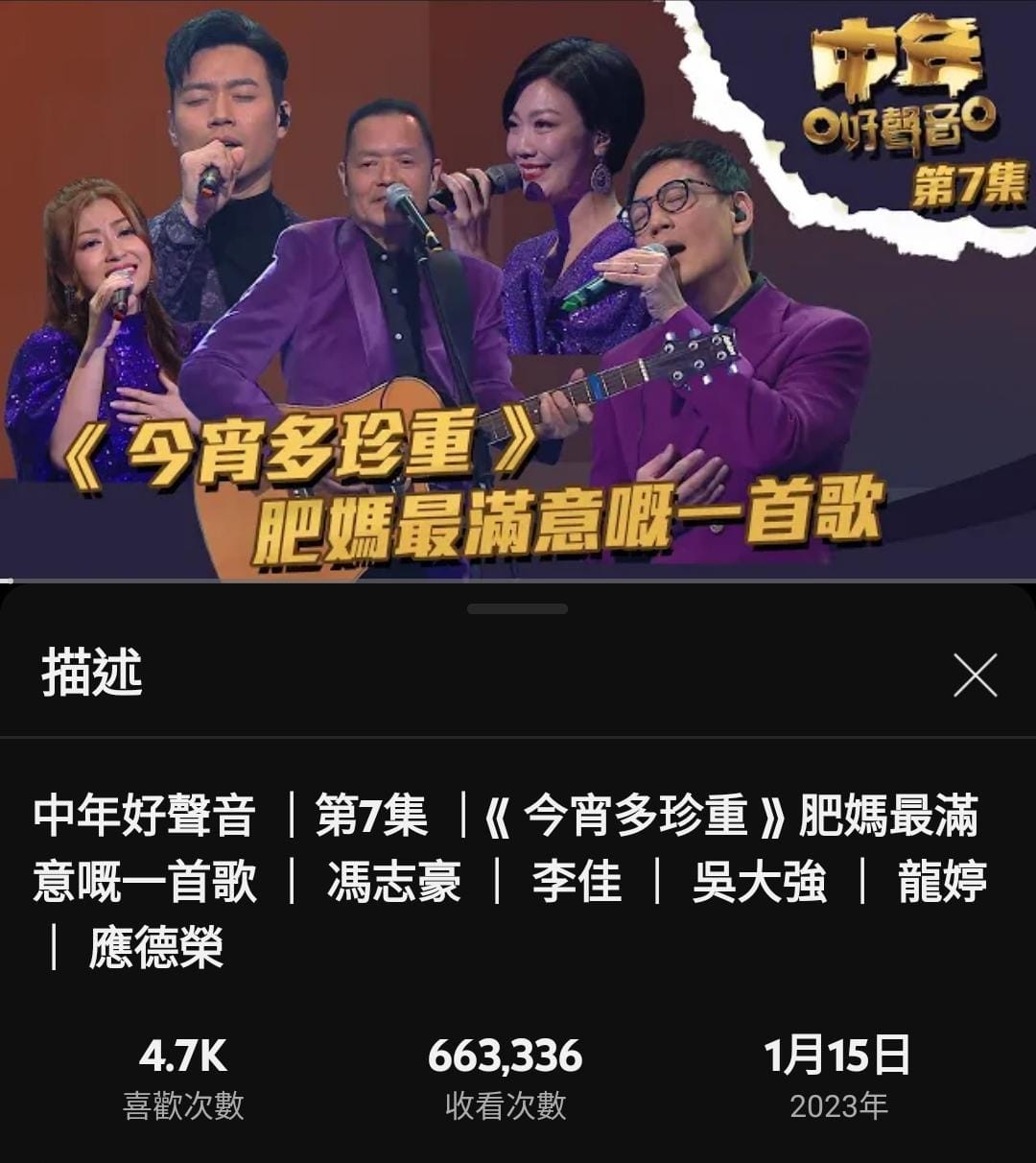The height and width of the screenshot is (1163, 1036).
Task: Tap 收看次數 label under the view count
Action: [508, 1104]
